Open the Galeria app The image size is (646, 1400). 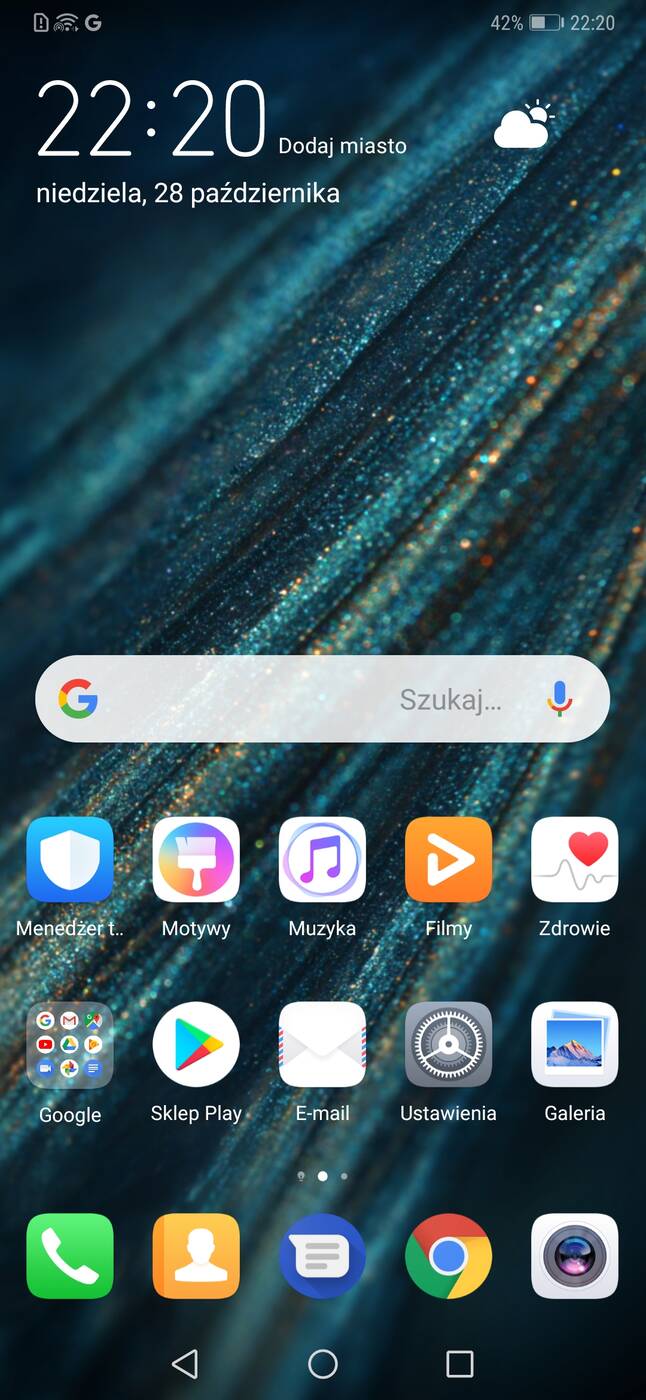[x=574, y=1045]
